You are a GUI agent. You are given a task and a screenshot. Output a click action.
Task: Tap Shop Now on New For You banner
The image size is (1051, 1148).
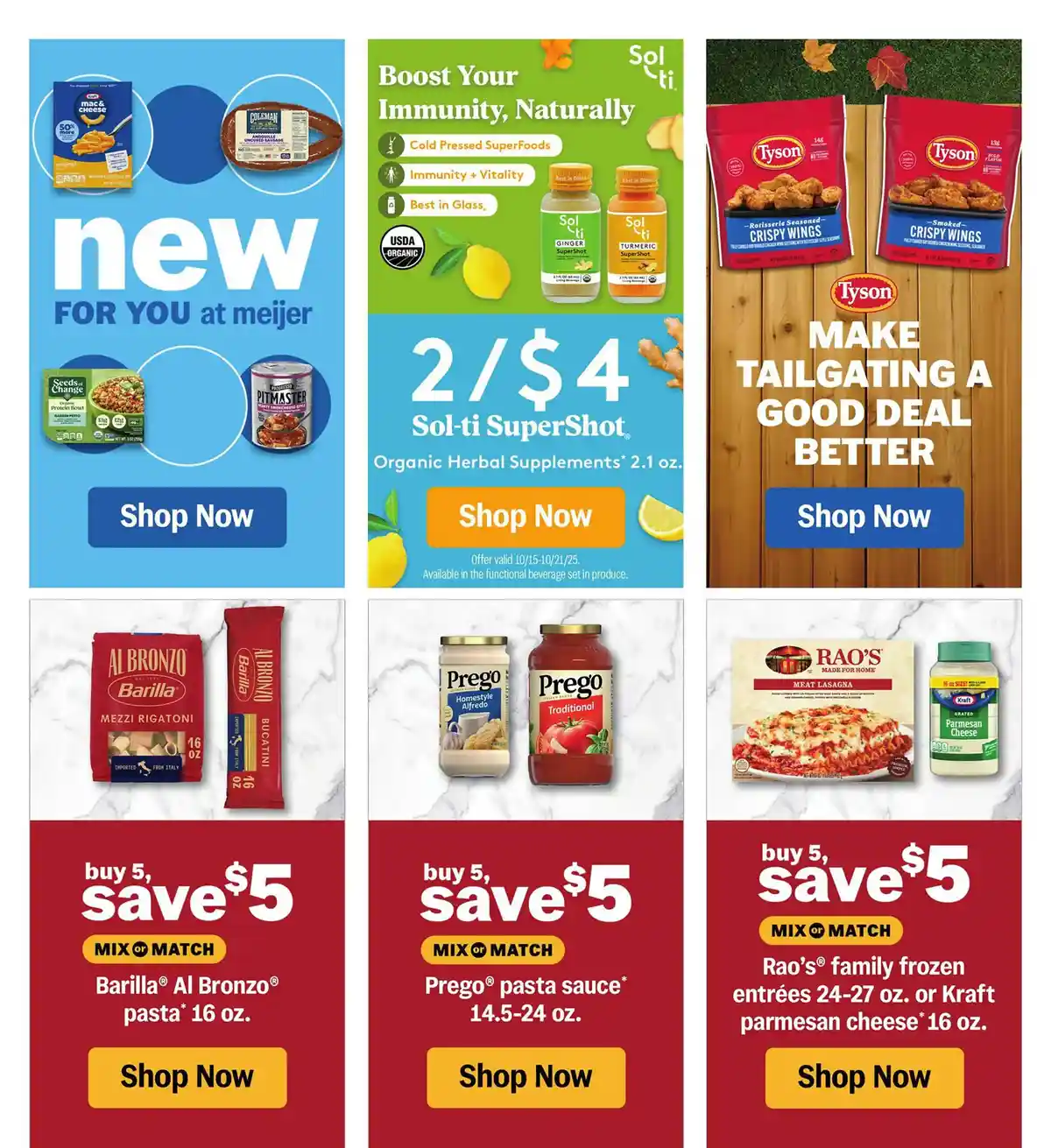[187, 517]
